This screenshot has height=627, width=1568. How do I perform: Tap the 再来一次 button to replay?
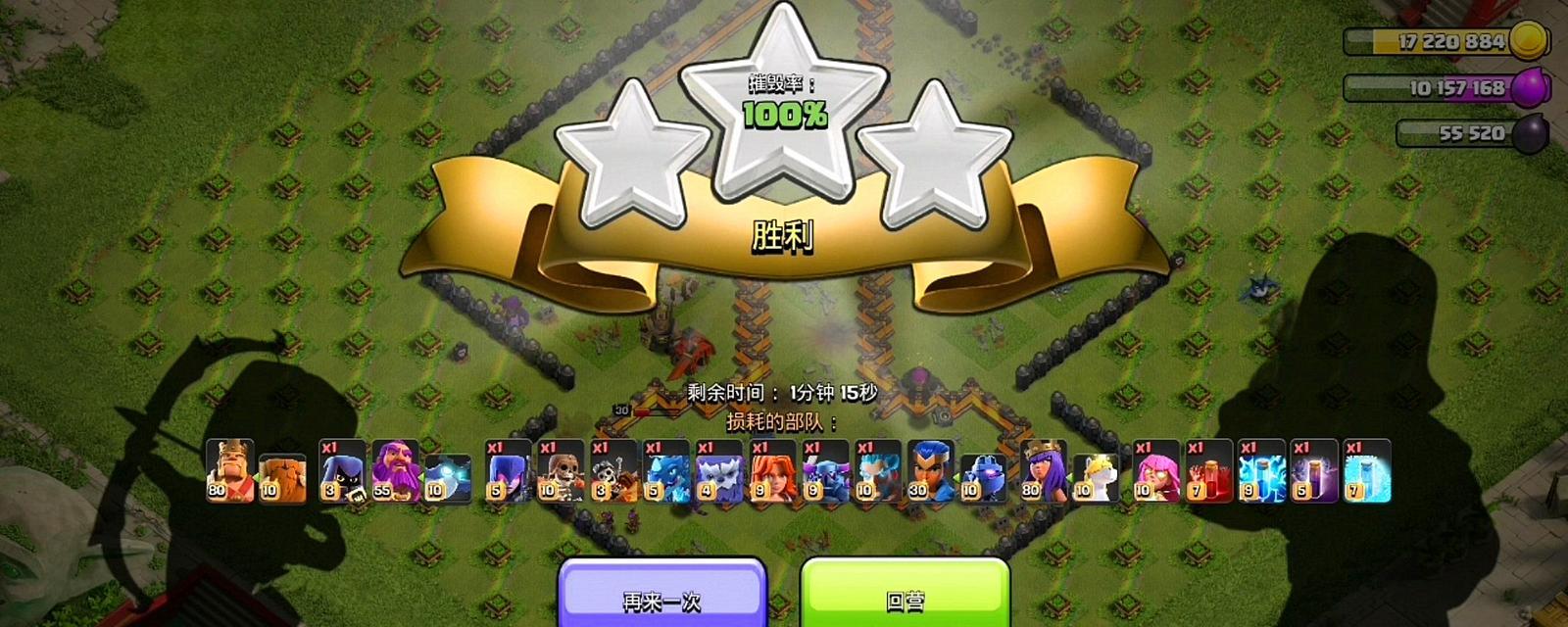pos(661,596)
